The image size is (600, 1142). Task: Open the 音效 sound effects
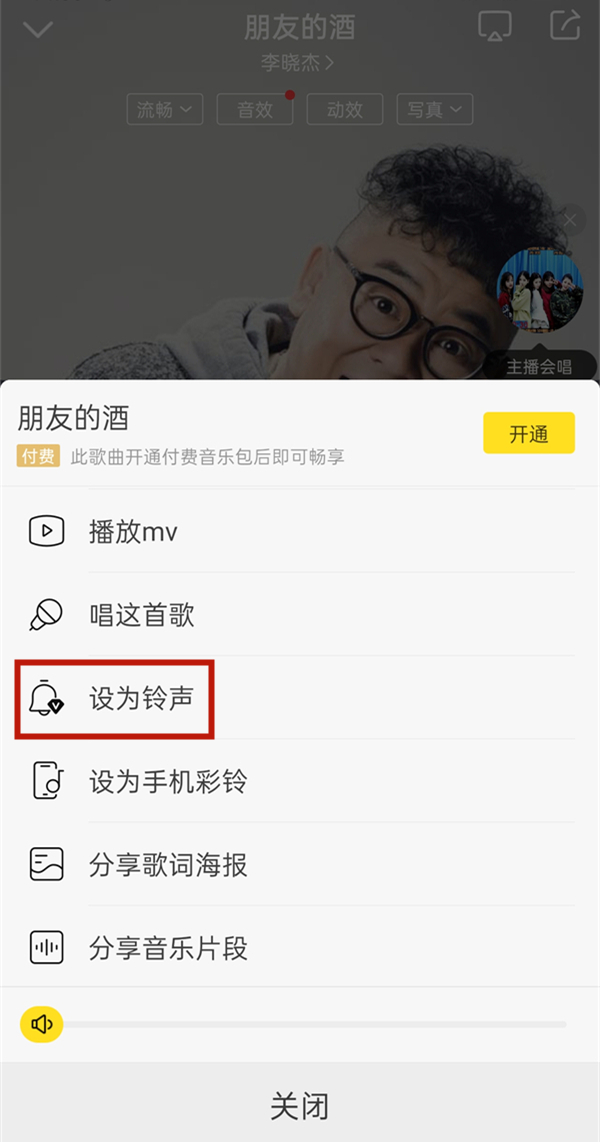[255, 110]
